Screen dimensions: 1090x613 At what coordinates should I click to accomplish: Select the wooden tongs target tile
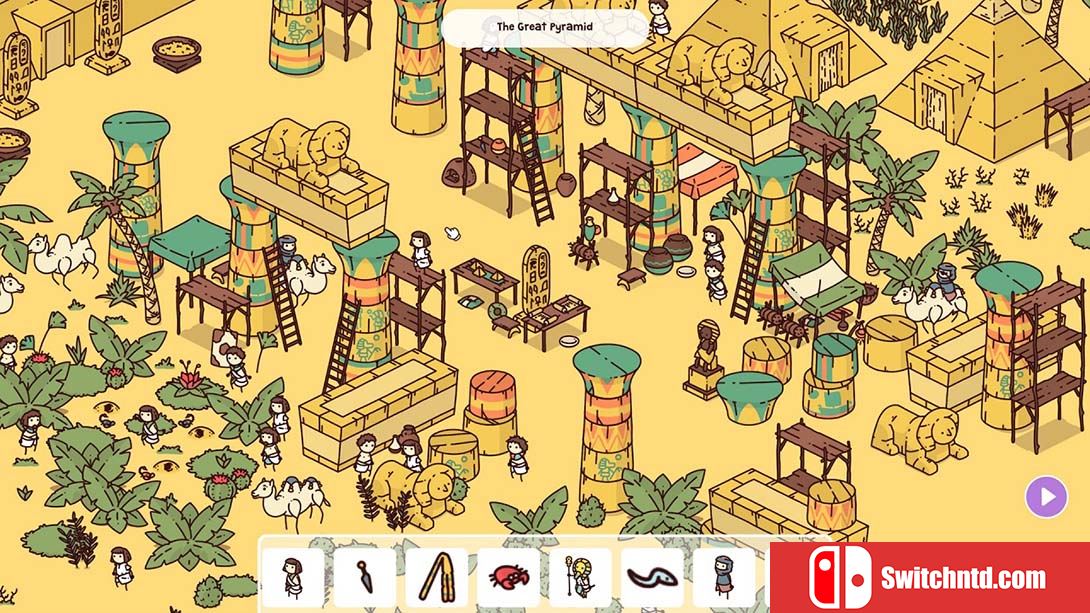437,577
